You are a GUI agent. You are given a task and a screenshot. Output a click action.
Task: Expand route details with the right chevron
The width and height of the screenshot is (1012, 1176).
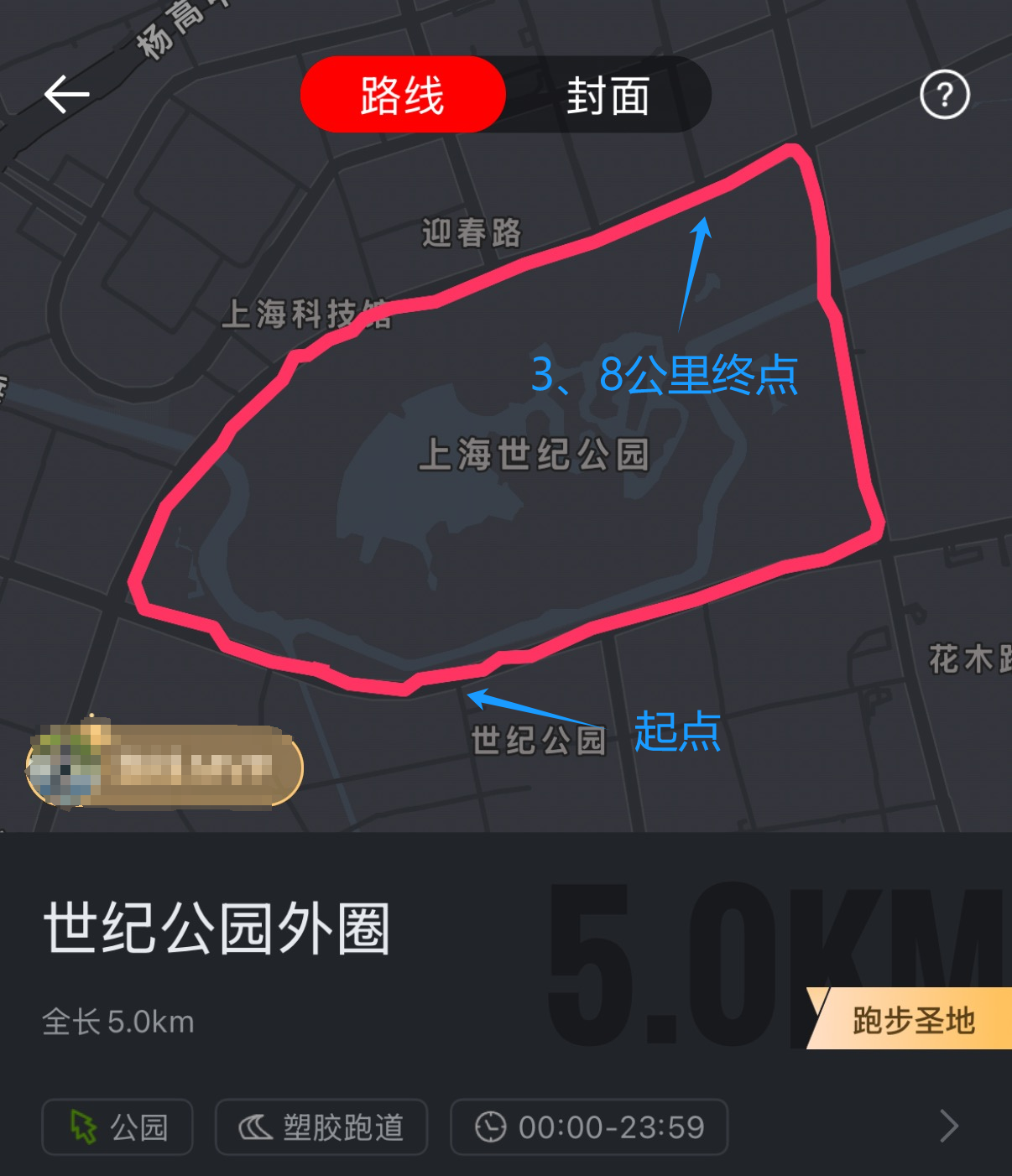[948, 1126]
